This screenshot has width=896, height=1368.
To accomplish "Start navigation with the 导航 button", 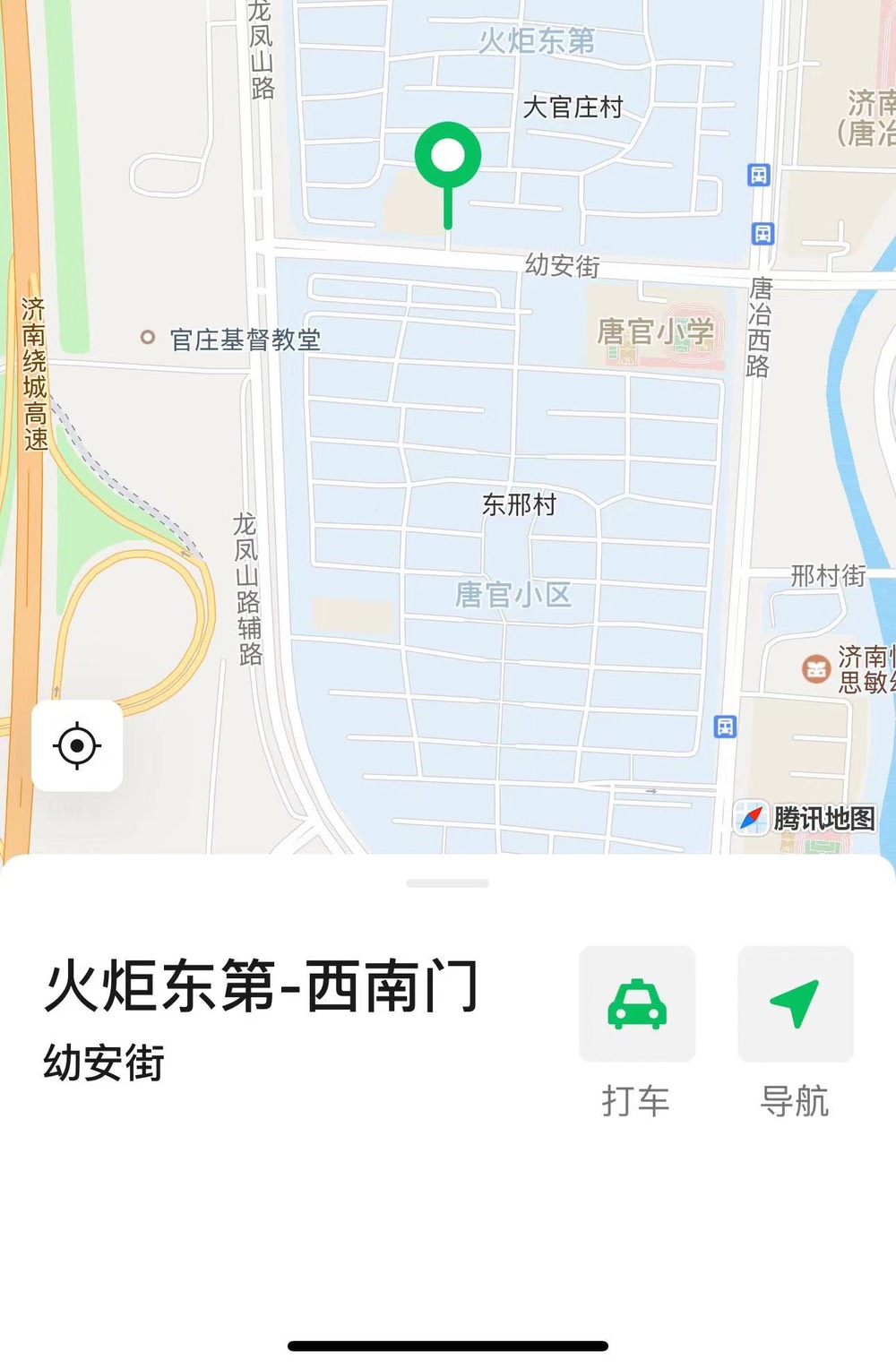I will [795, 1004].
